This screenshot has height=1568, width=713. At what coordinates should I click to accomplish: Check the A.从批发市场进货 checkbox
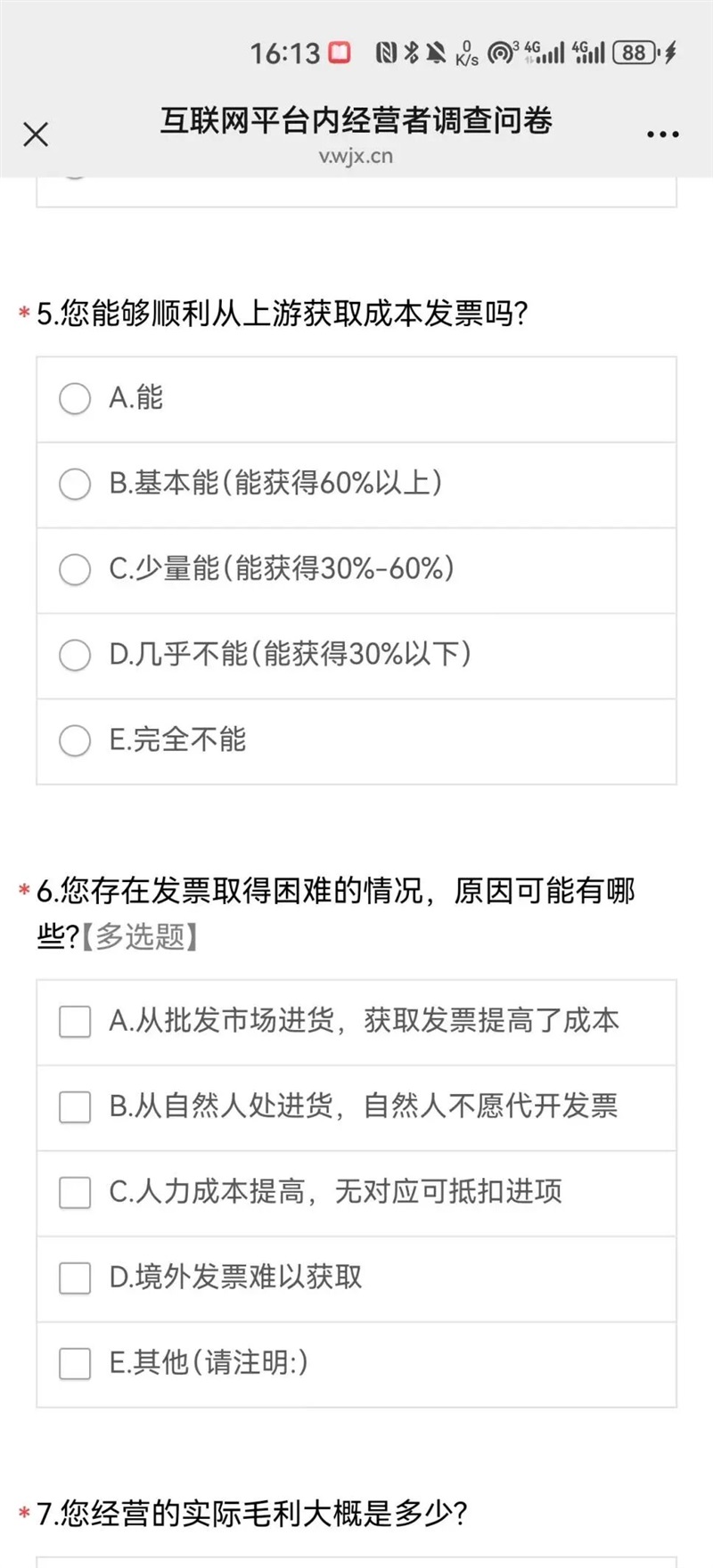[75, 1023]
